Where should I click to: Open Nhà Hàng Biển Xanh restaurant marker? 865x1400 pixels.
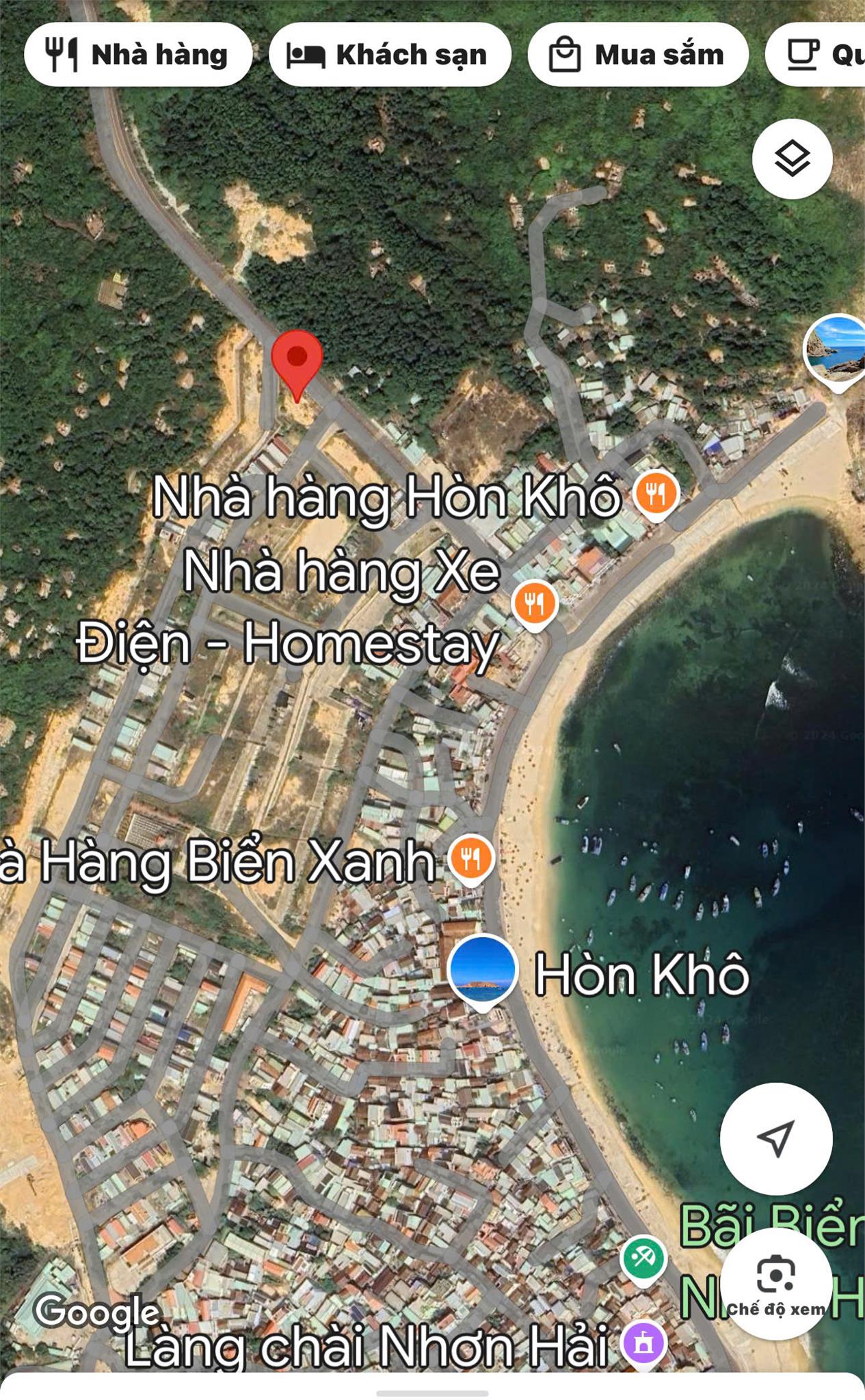[x=470, y=859]
